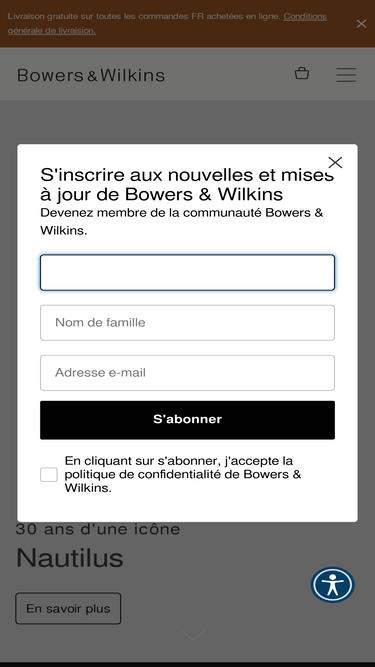Select the Adresse e-mail field
This screenshot has width=375, height=667.
click(x=188, y=373)
